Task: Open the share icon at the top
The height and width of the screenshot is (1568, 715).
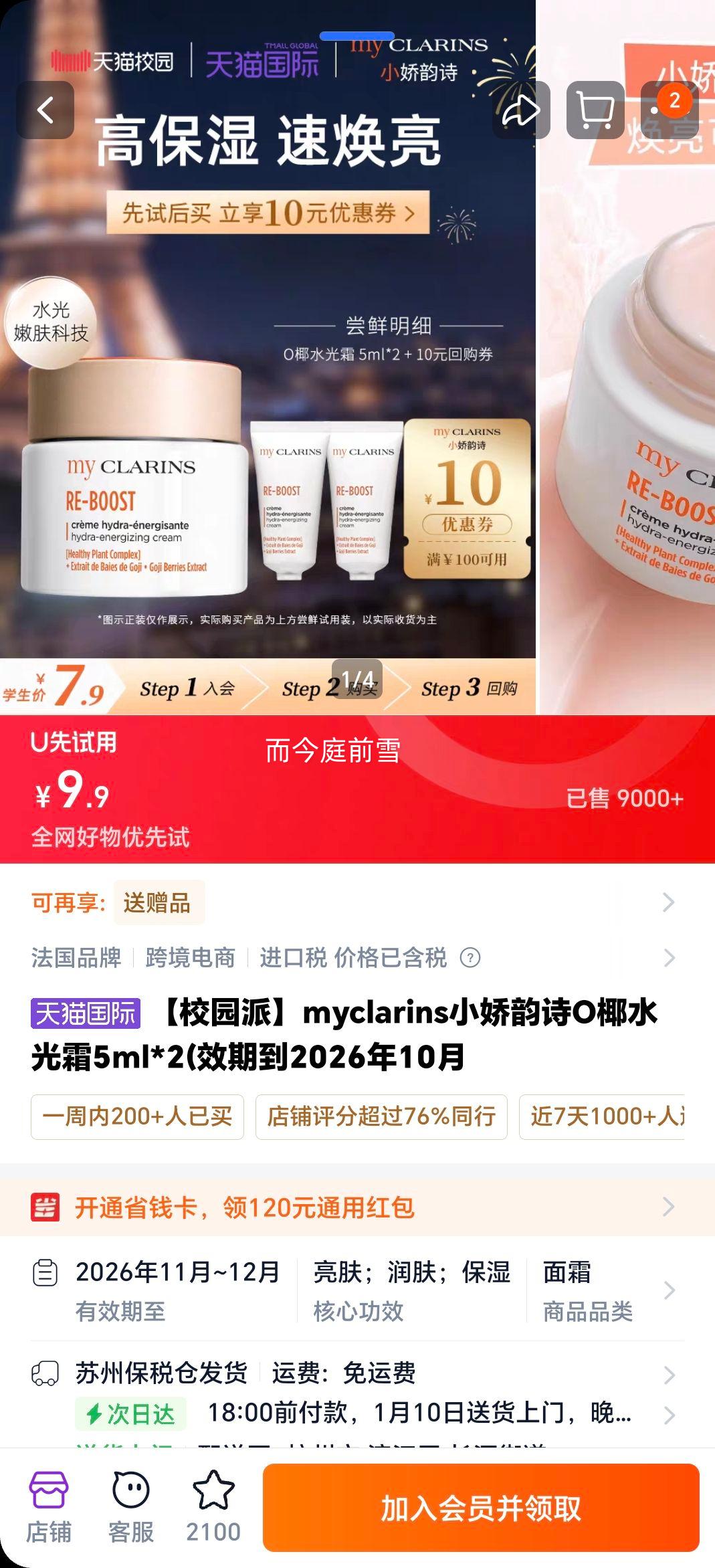Action: click(520, 110)
